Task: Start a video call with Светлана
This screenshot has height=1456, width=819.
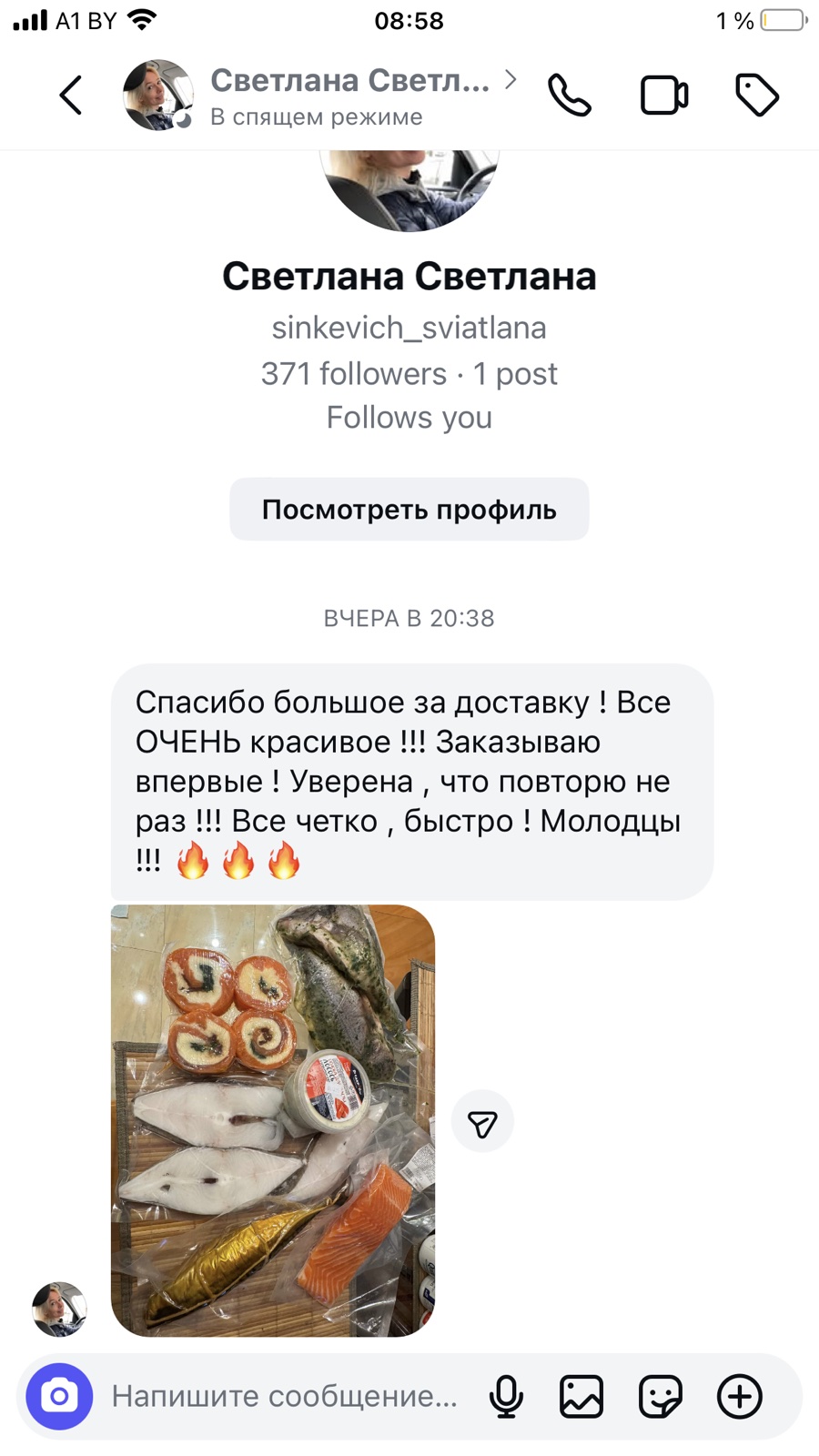Action: (x=664, y=96)
